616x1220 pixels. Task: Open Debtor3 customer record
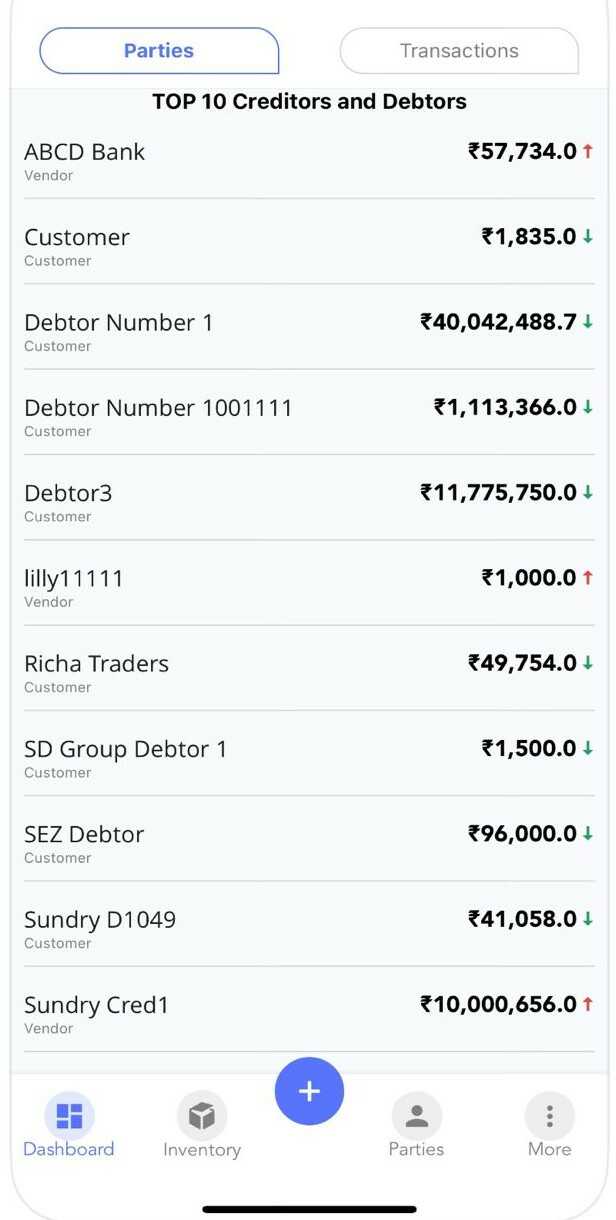pyautogui.click(x=308, y=502)
